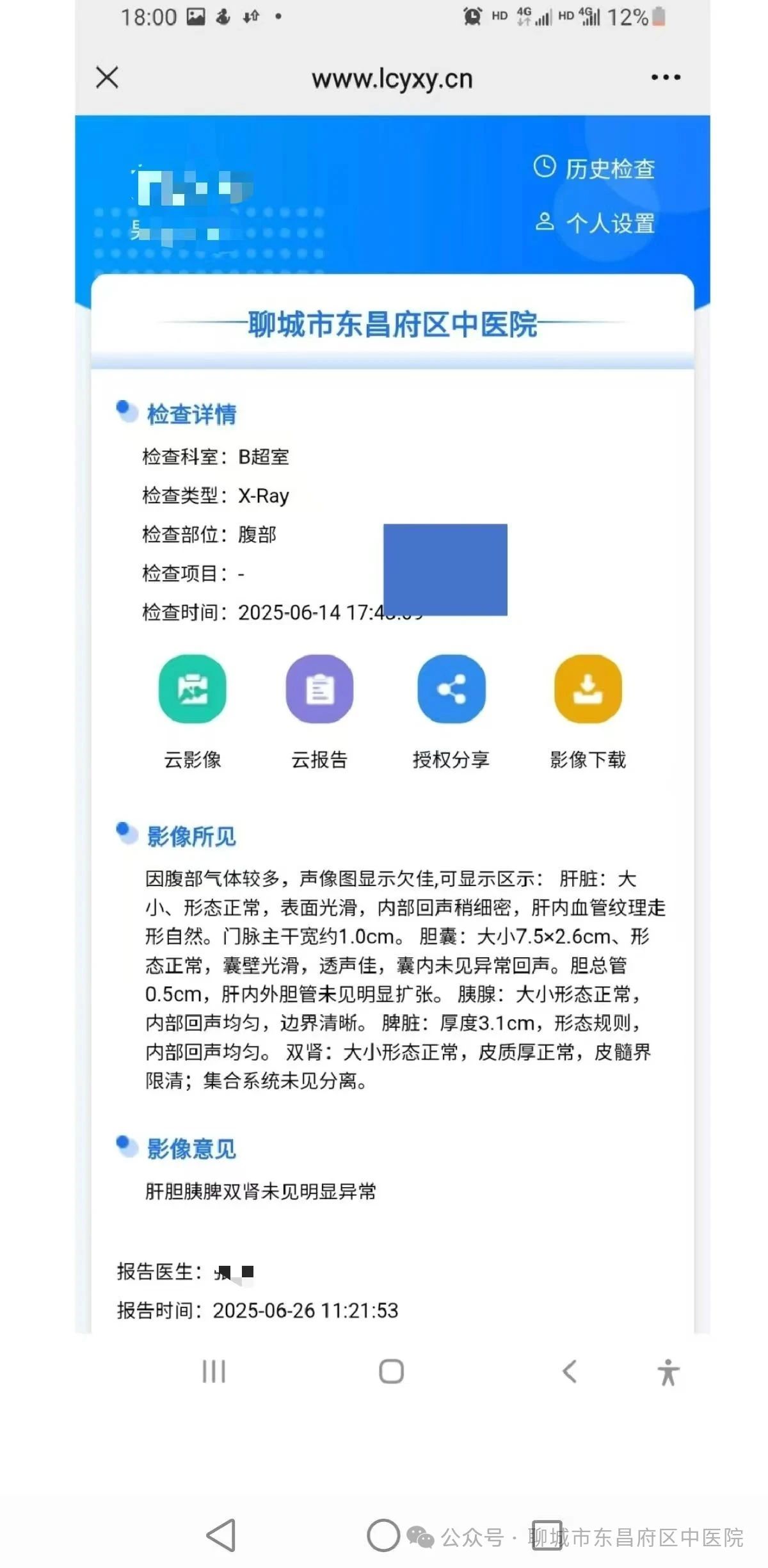View 历史检查 exam history
This screenshot has height=1568, width=768.
(x=595, y=168)
